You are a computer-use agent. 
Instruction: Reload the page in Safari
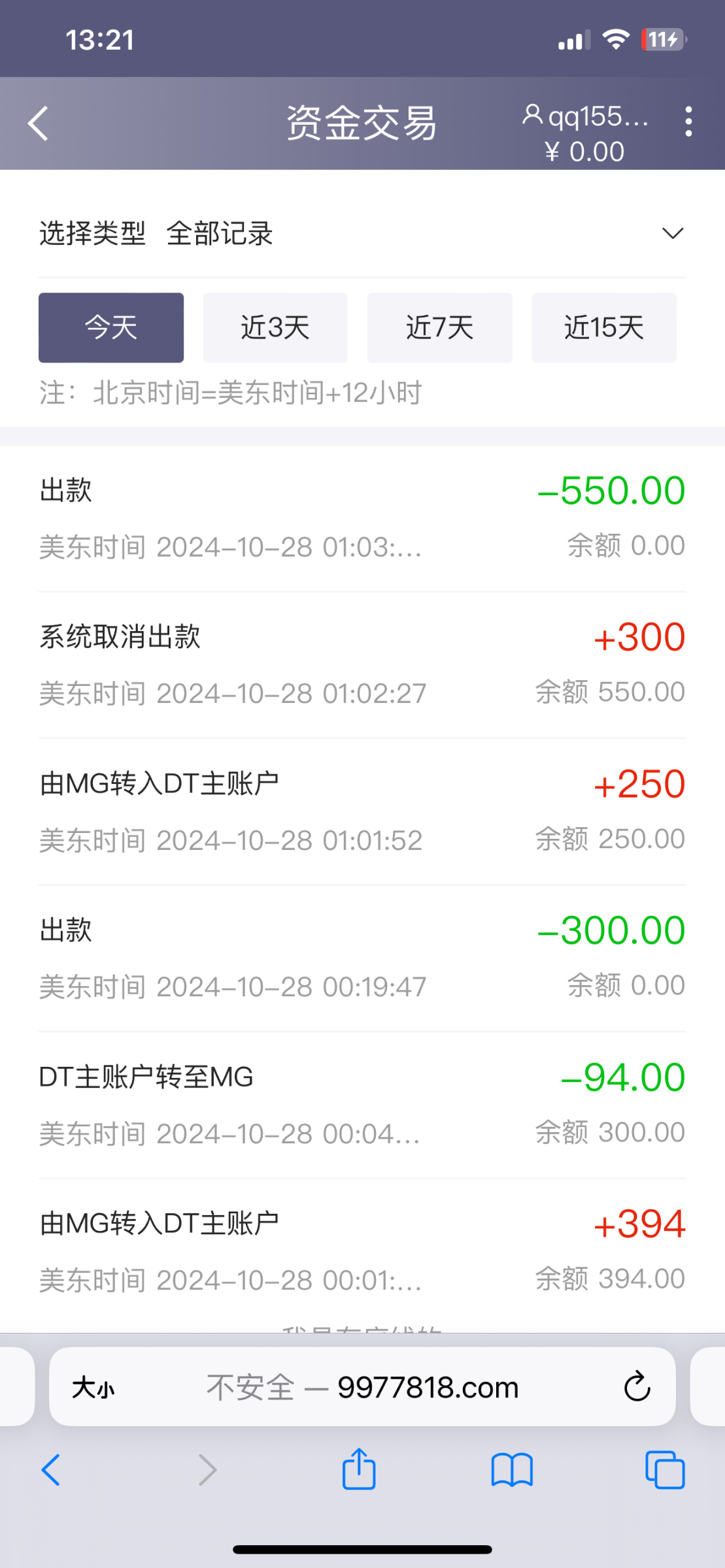(x=637, y=1386)
